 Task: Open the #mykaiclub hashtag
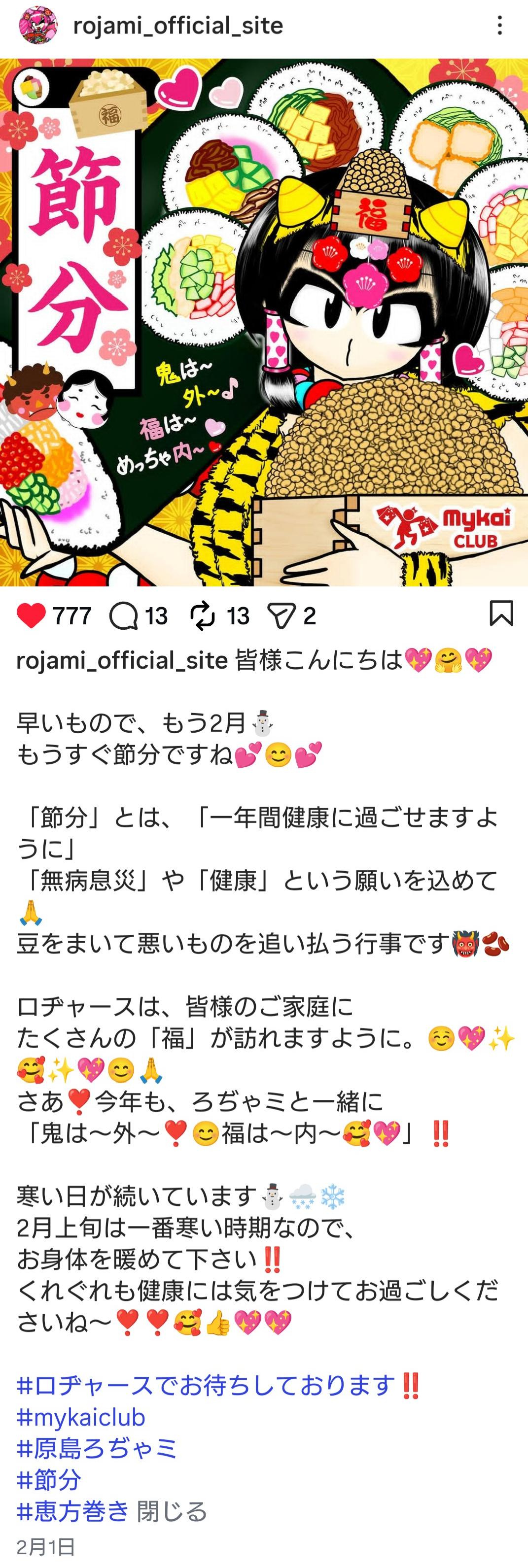click(81, 1417)
